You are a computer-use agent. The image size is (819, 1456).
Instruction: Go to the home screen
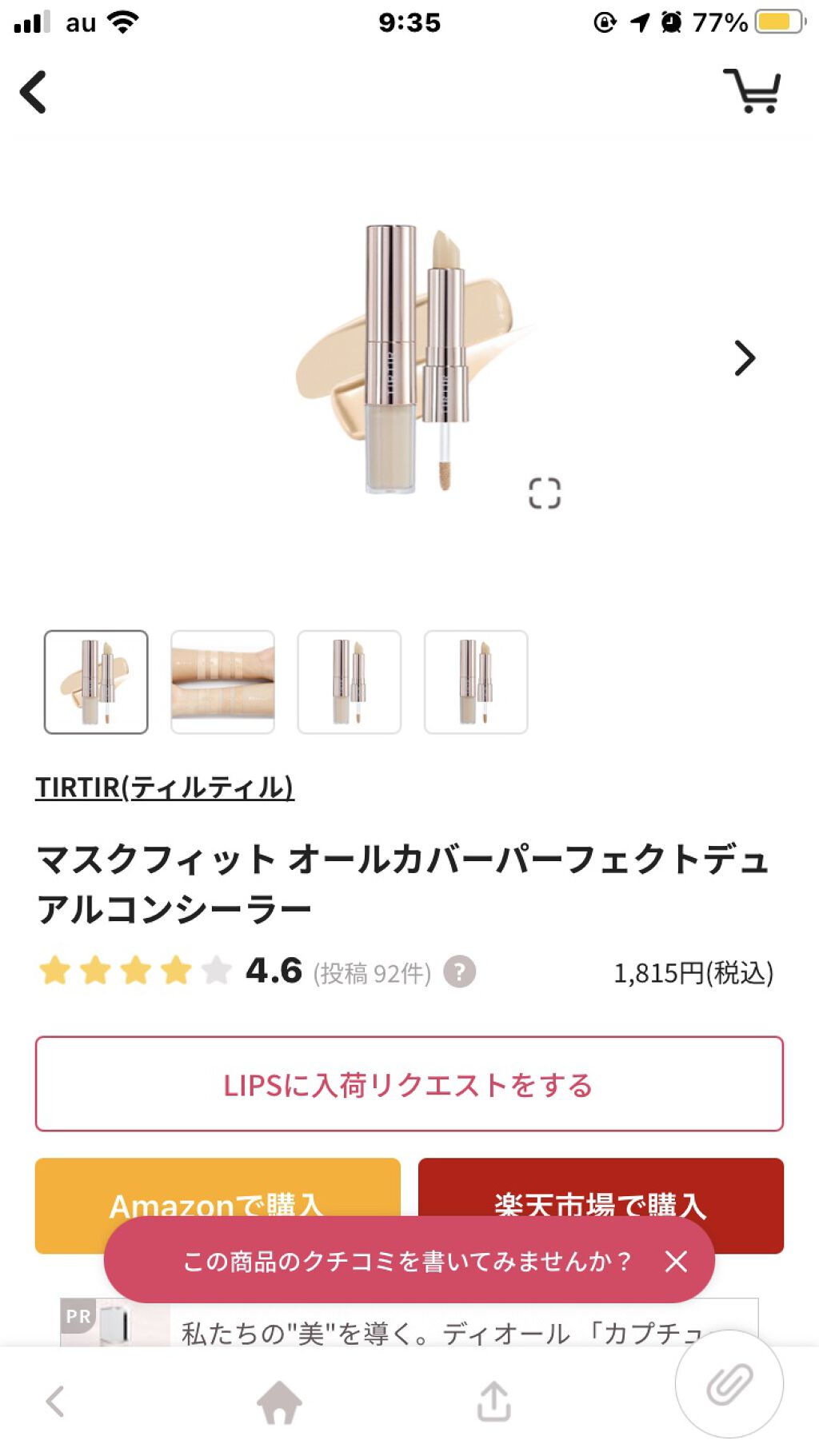coord(279,1402)
